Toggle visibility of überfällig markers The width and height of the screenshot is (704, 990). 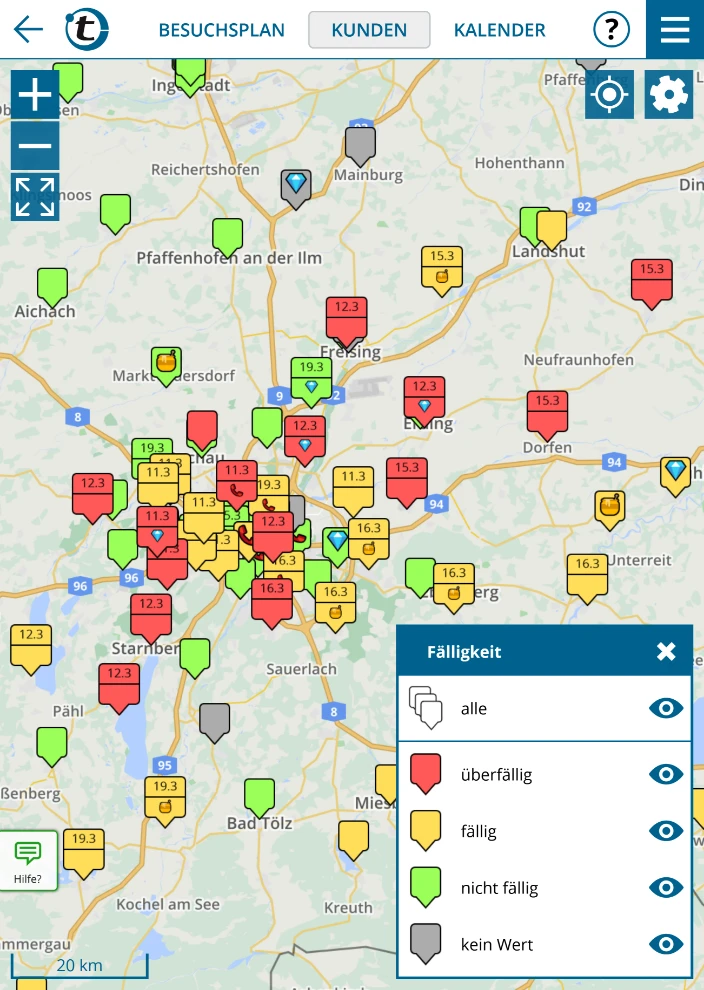click(666, 774)
